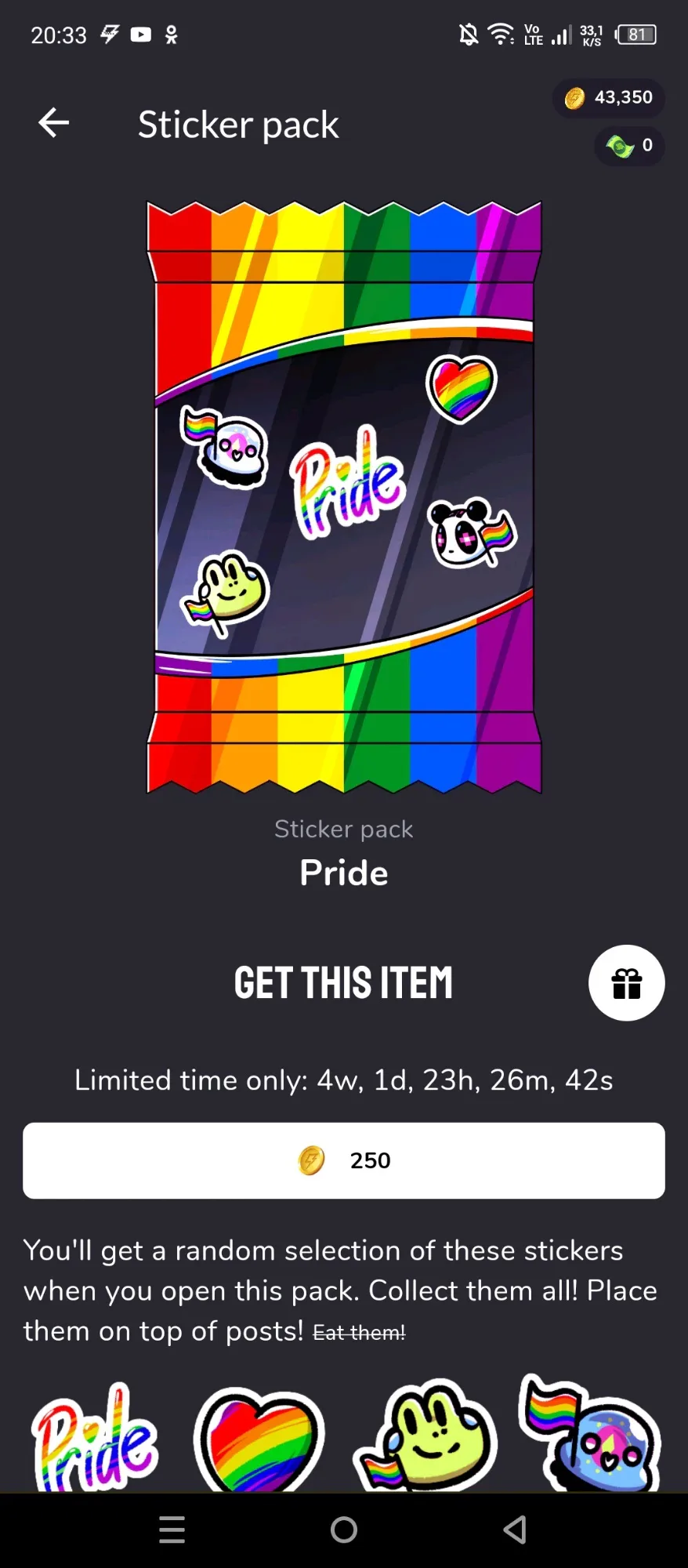View the rainbow heart sticker

pos(259,1439)
